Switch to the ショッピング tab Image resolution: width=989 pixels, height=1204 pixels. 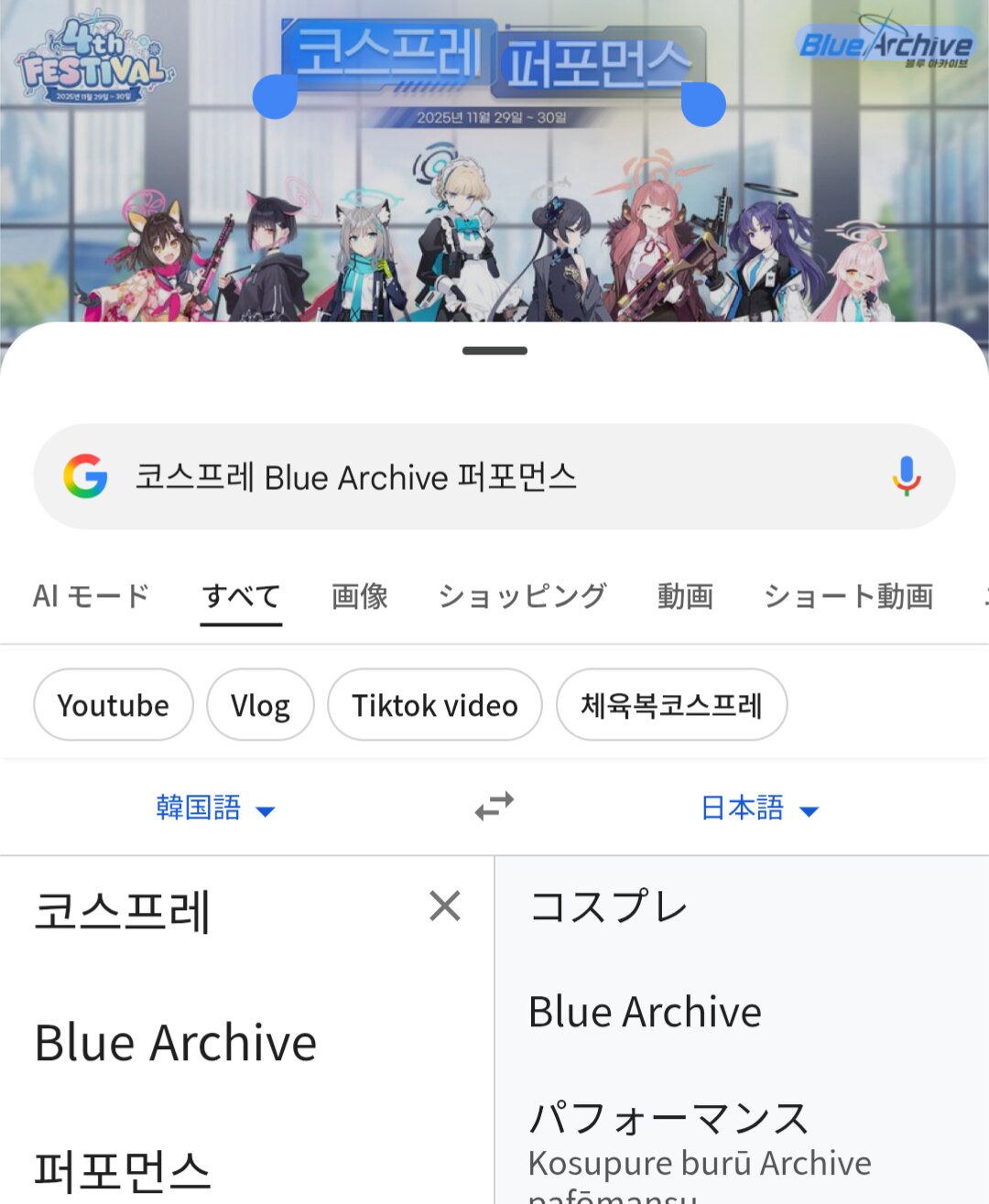[523, 597]
